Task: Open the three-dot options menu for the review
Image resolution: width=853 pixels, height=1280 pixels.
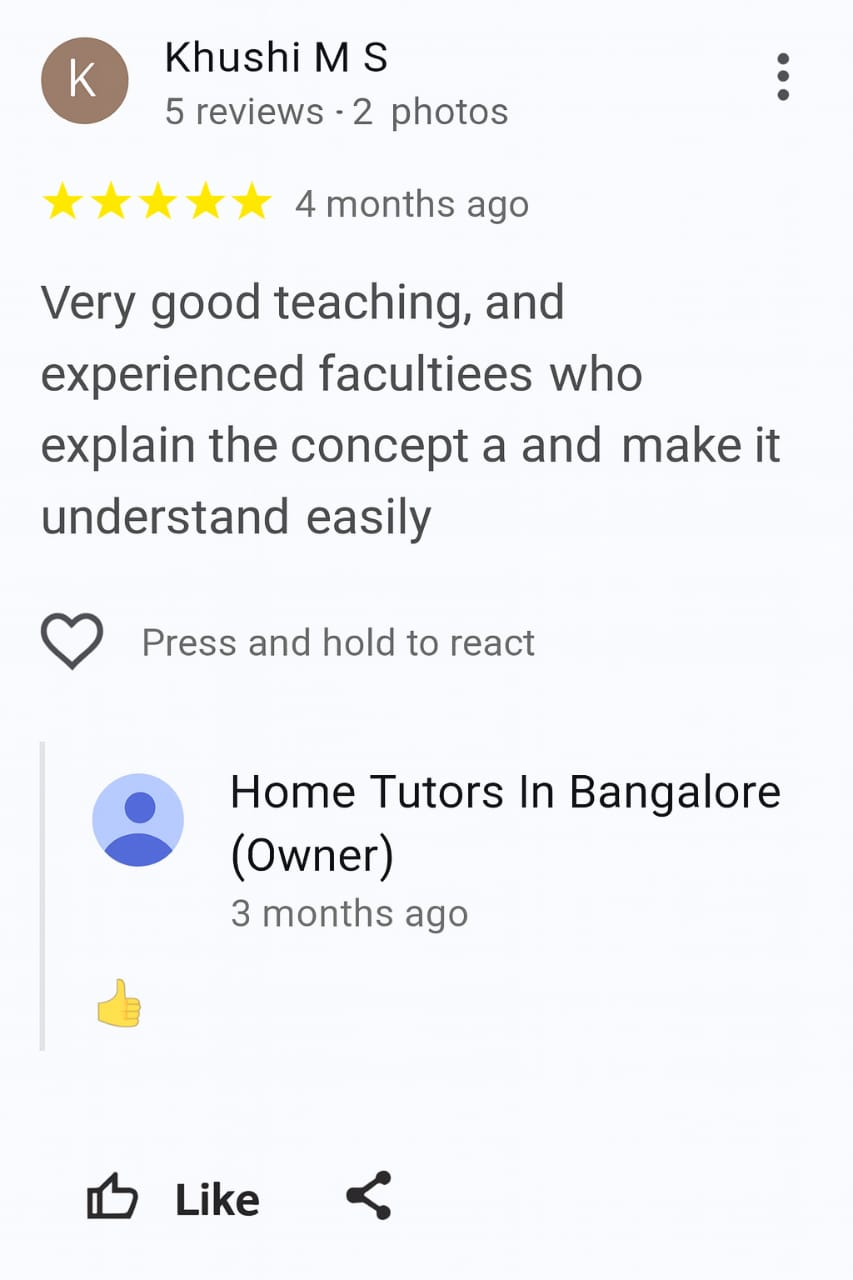Action: pyautogui.click(x=782, y=75)
